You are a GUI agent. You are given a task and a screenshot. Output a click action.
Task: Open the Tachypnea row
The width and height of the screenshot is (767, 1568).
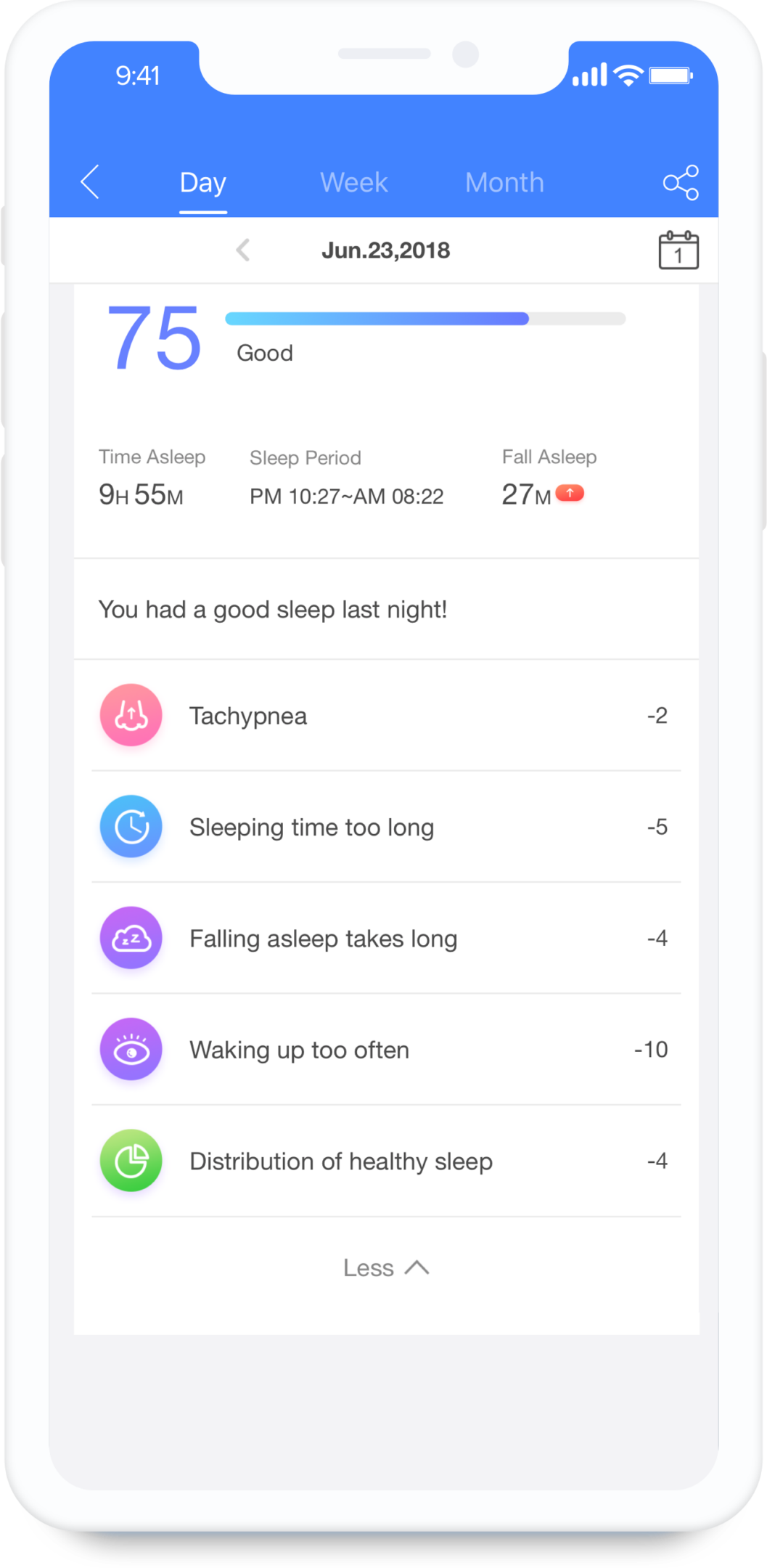[386, 716]
